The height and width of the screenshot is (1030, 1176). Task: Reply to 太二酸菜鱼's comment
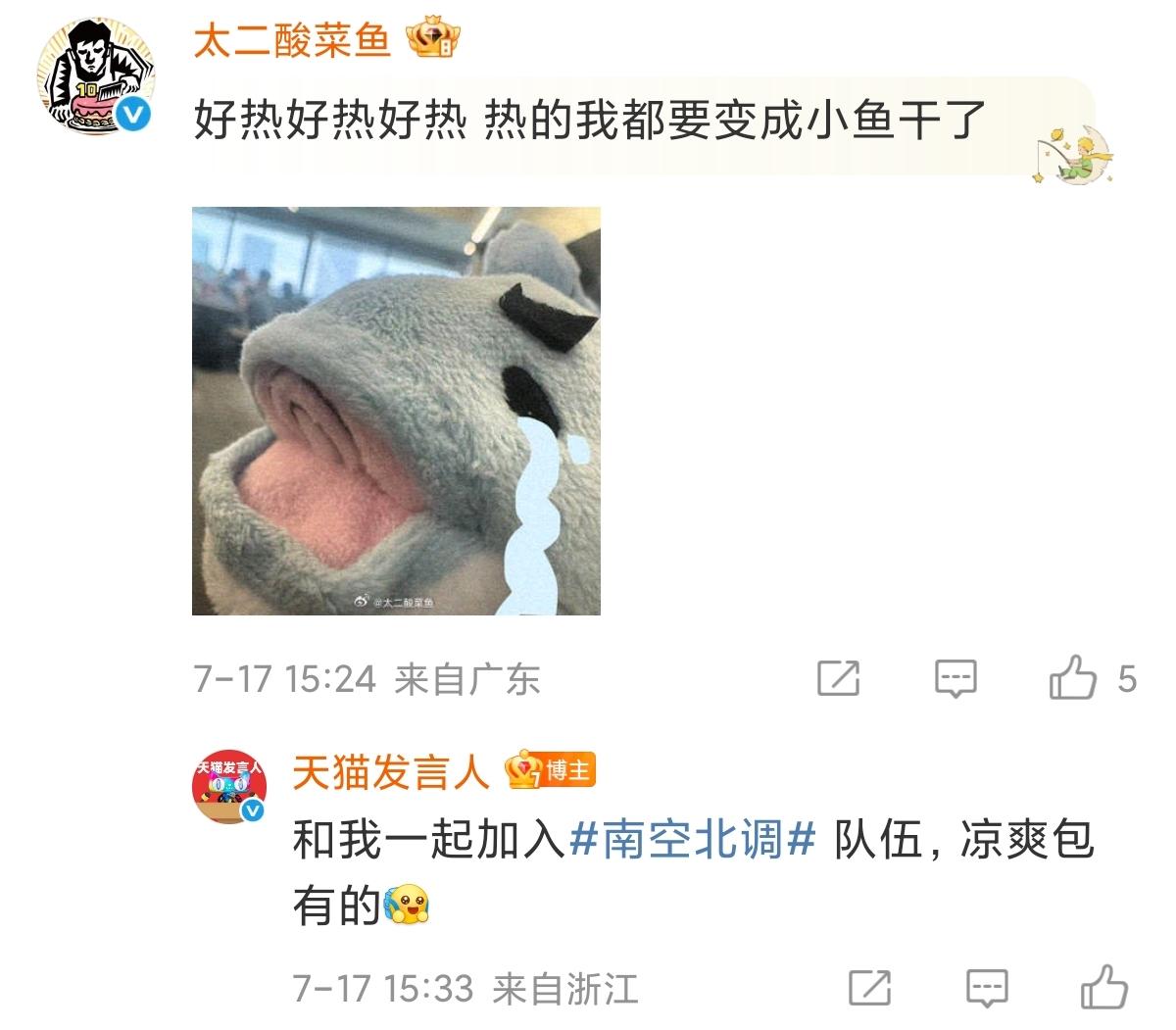pyautogui.click(x=955, y=678)
